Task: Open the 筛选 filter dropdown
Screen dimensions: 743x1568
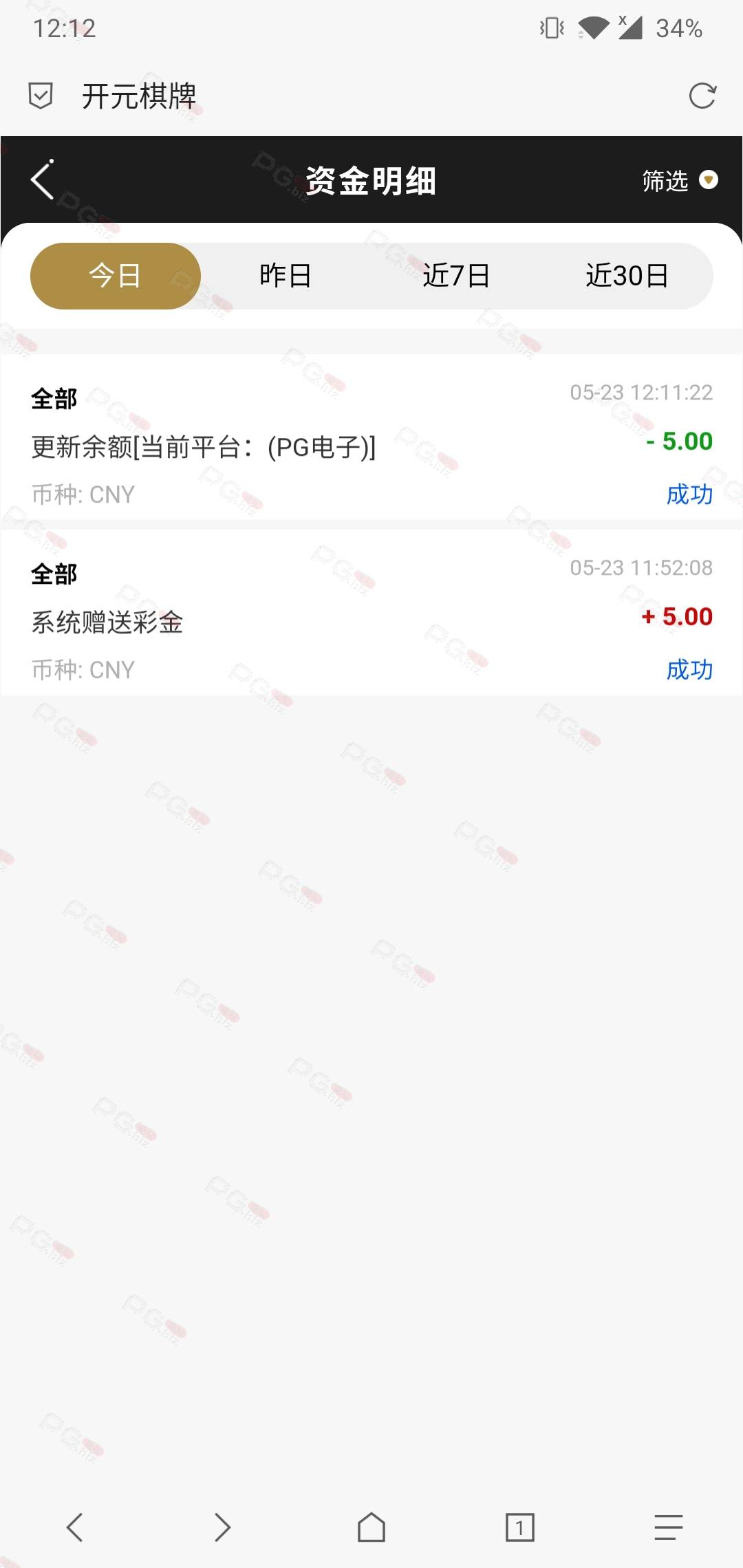Action: coord(680,180)
